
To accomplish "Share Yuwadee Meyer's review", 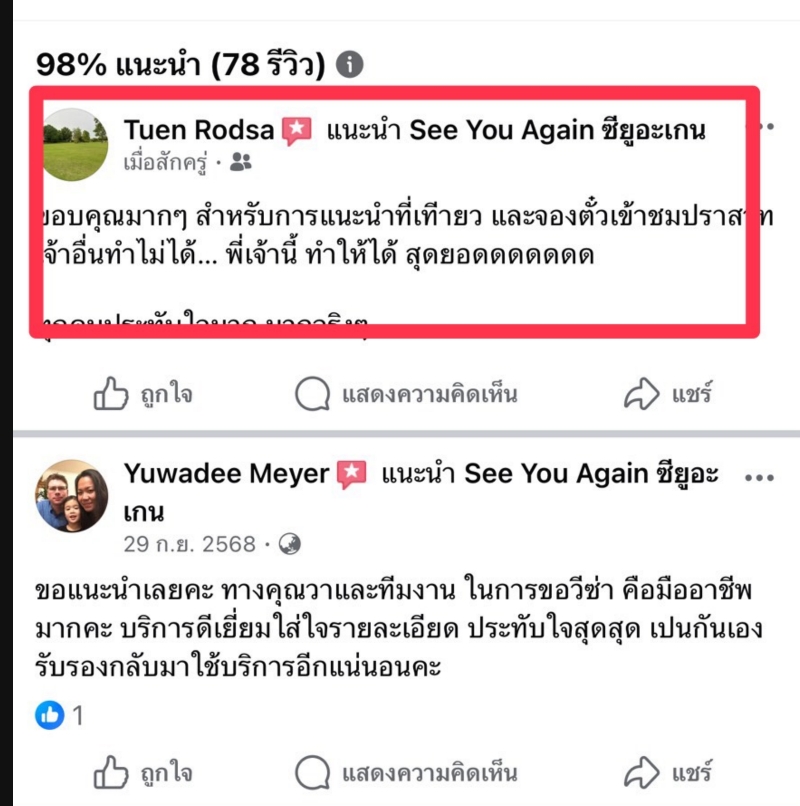I will coord(668,773).
